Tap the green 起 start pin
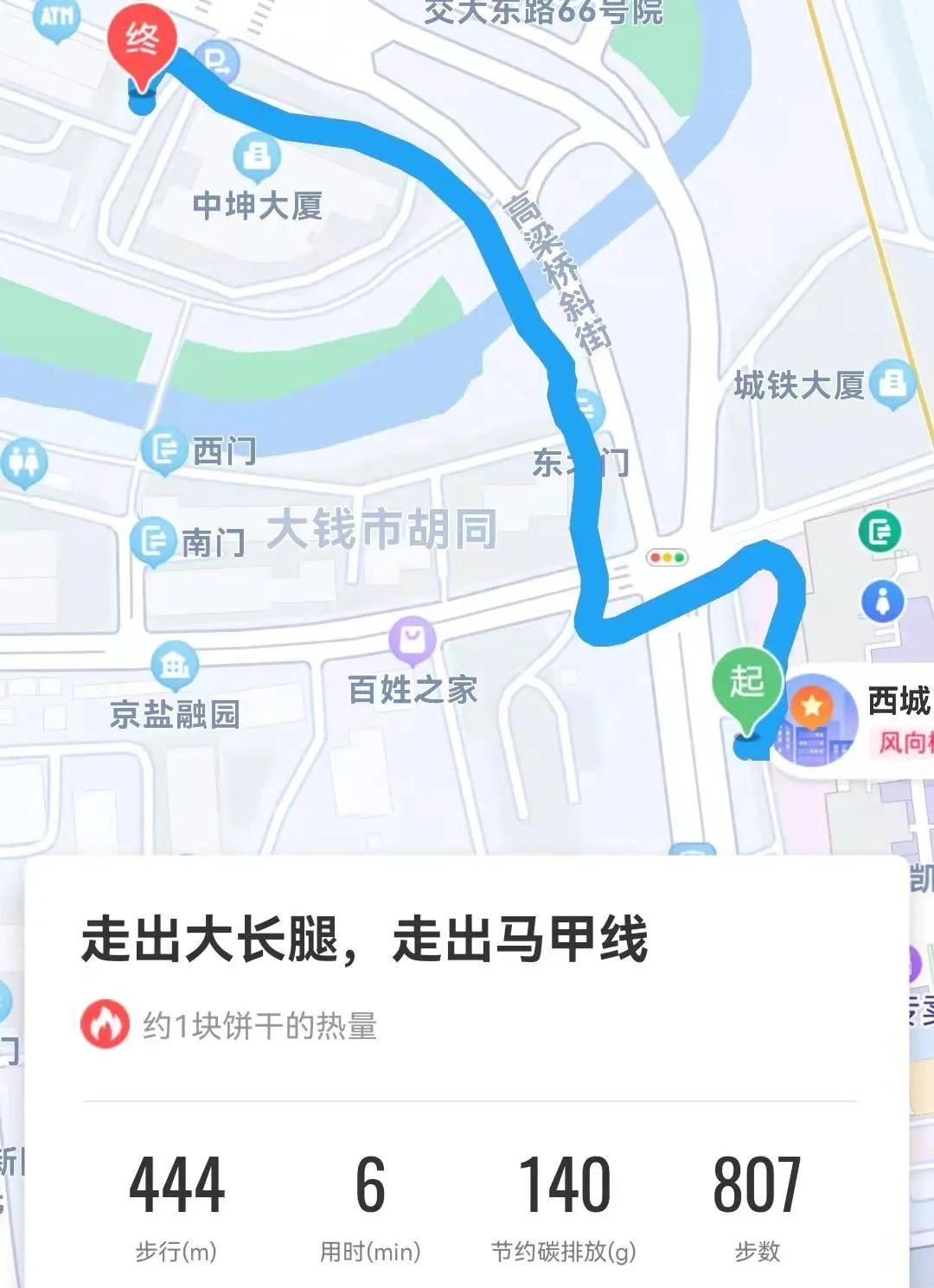The image size is (934, 1288). point(750,683)
